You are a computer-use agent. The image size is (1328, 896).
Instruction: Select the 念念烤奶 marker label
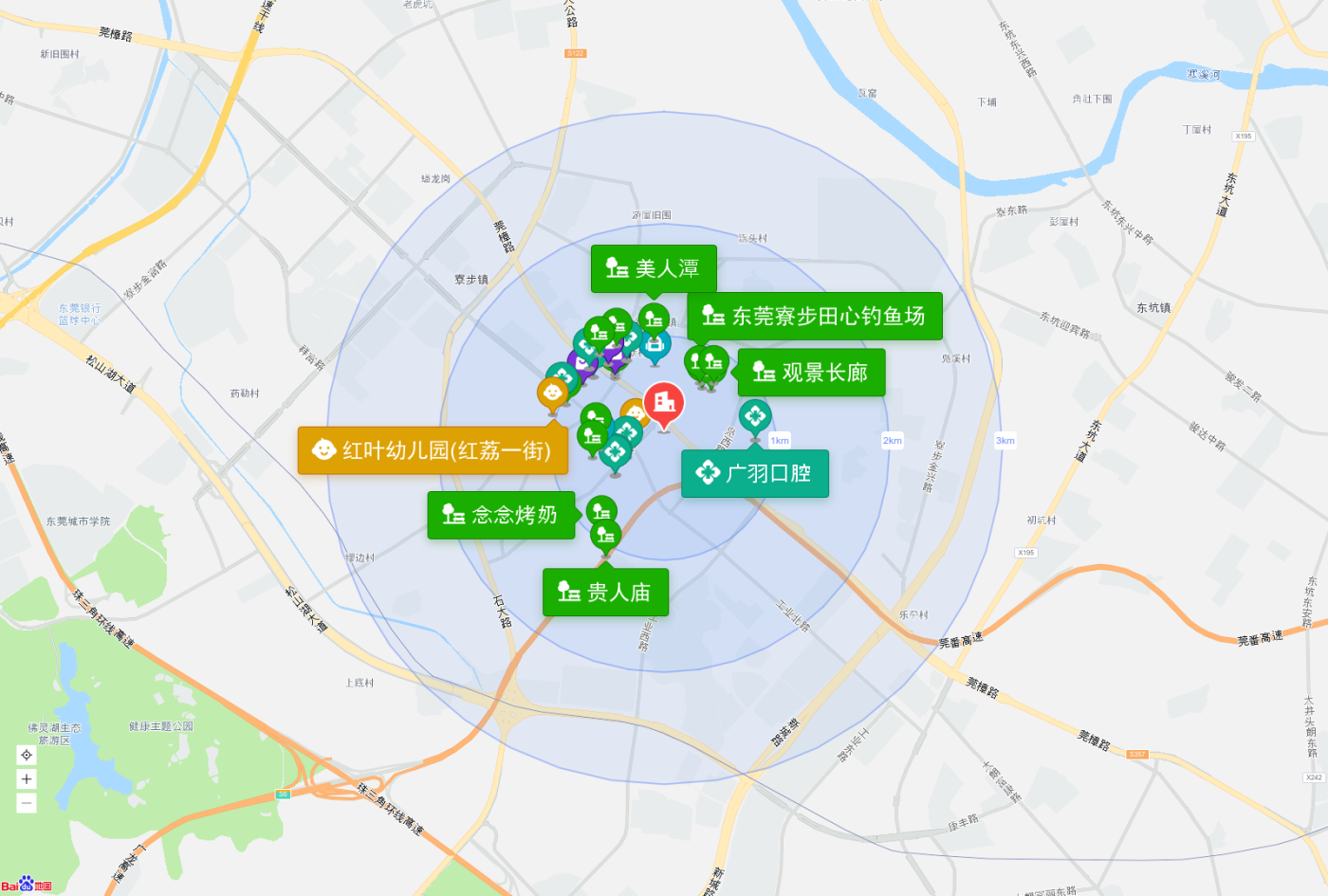click(x=501, y=515)
